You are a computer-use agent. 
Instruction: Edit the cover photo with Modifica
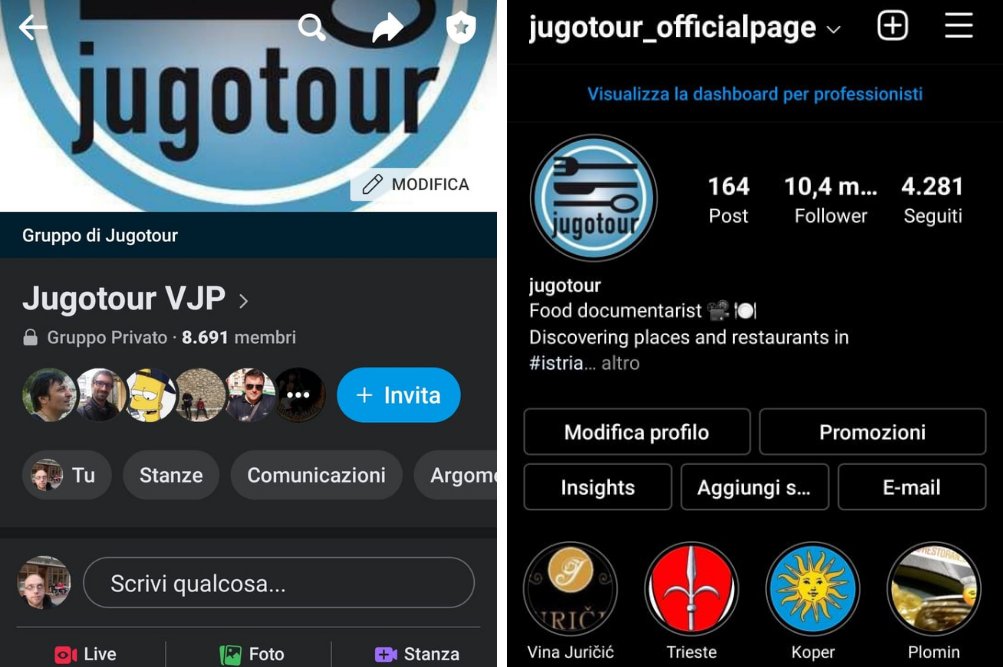pos(415,184)
